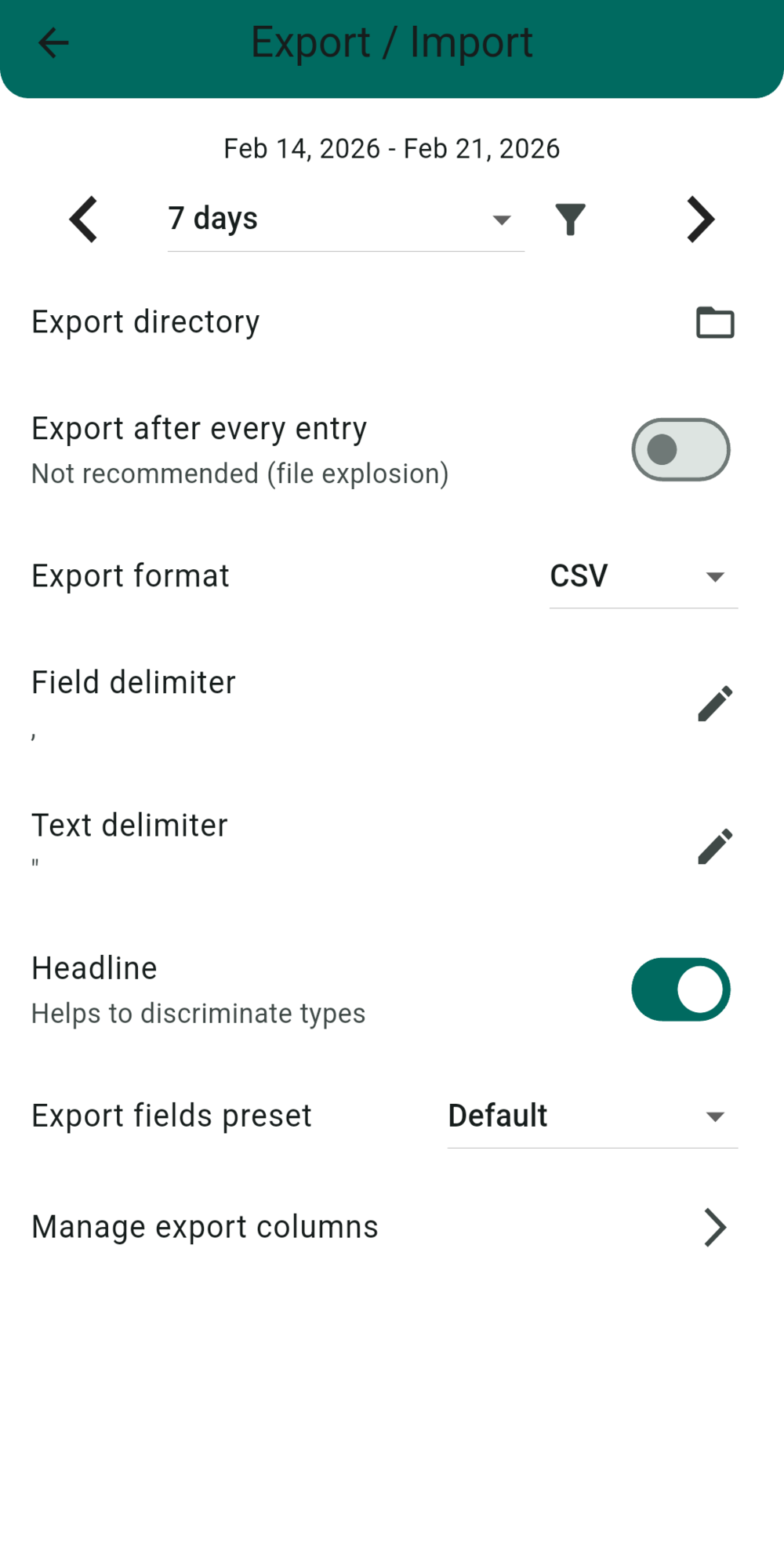Choose export directory folder

pos(714,322)
